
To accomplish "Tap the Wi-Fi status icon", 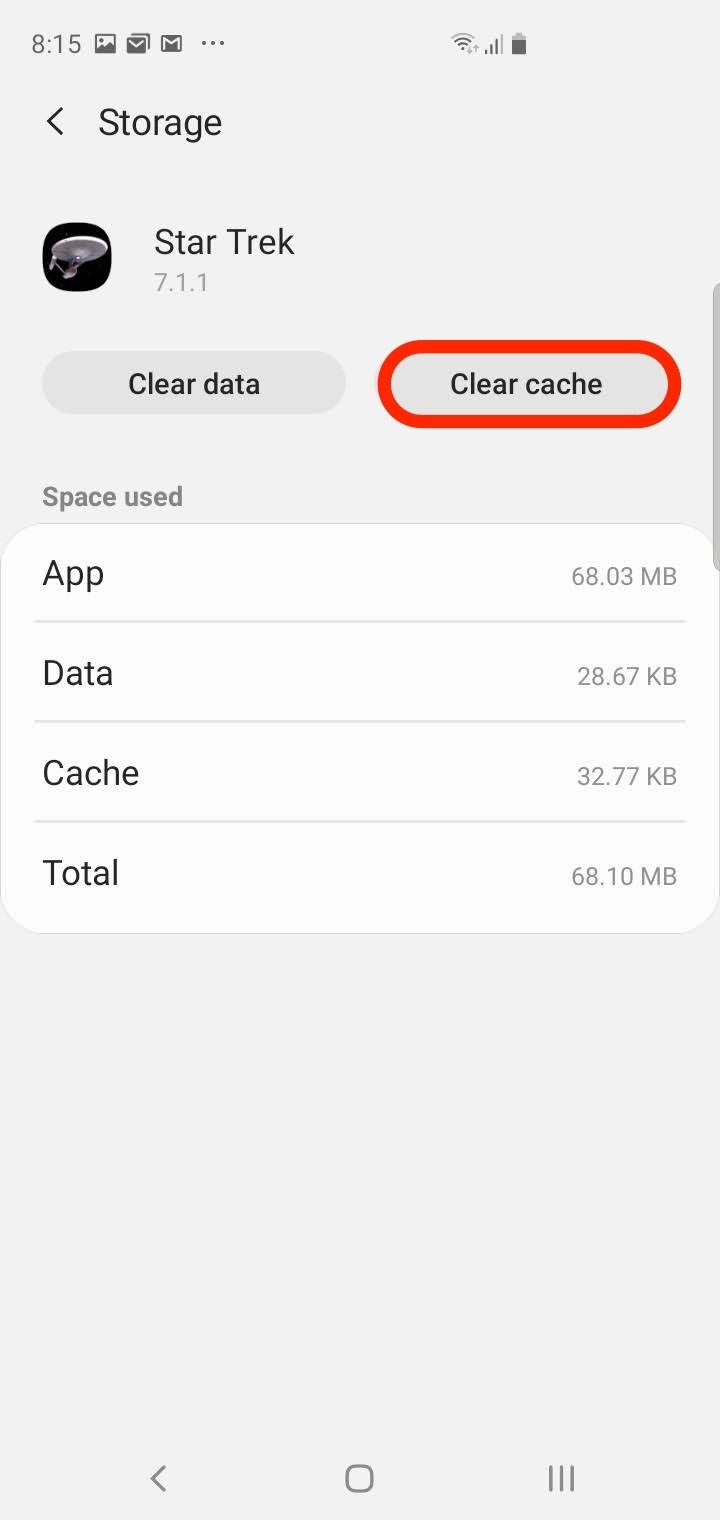I will point(462,43).
